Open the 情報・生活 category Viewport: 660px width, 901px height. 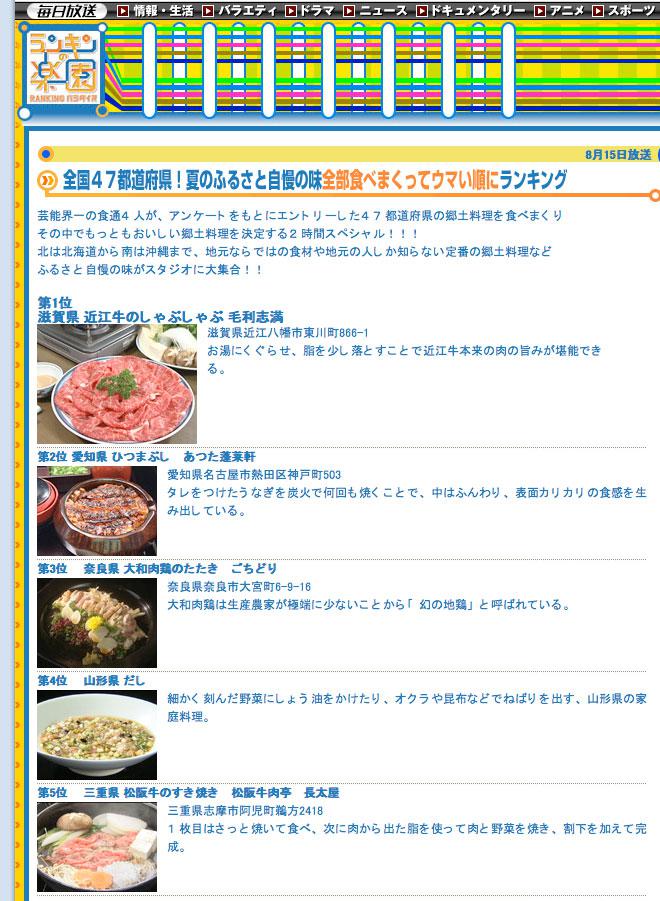coord(162,11)
